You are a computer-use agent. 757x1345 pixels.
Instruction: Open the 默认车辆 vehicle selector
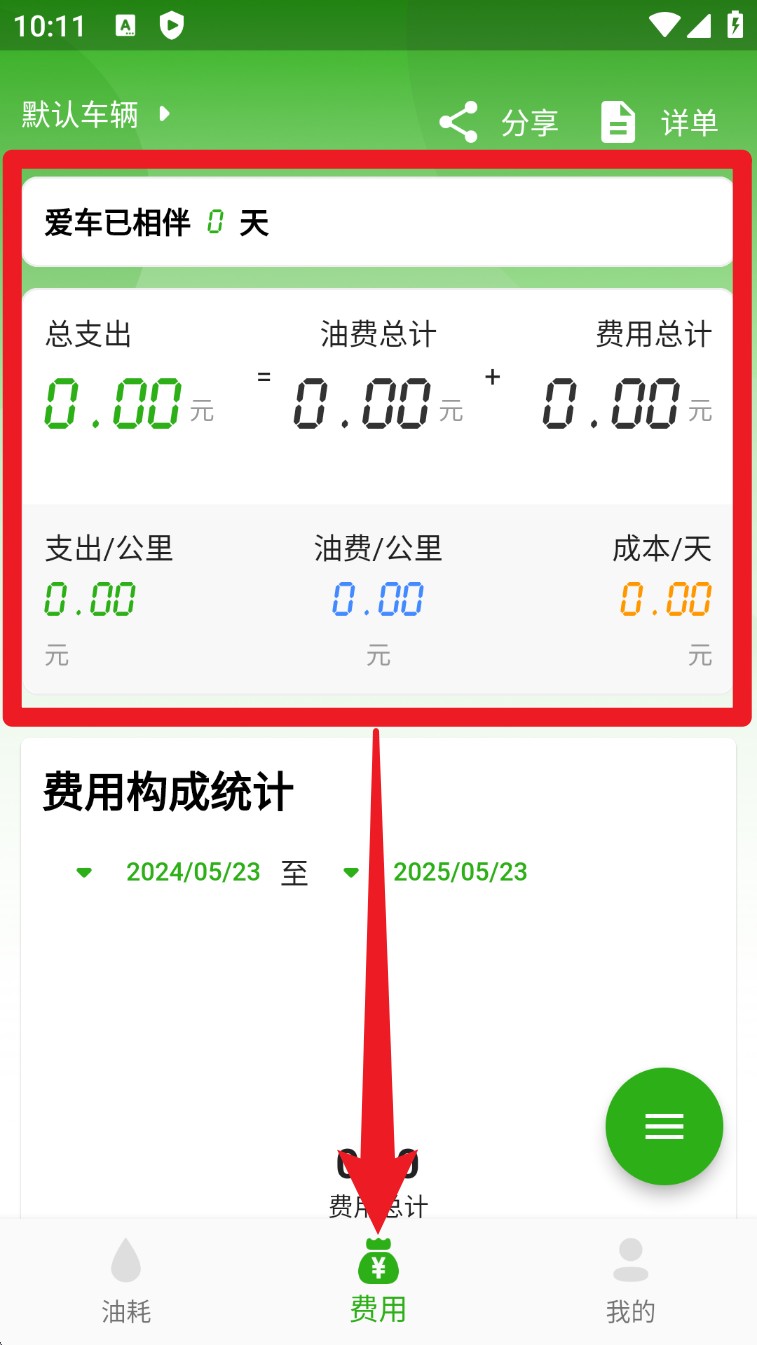coord(97,115)
